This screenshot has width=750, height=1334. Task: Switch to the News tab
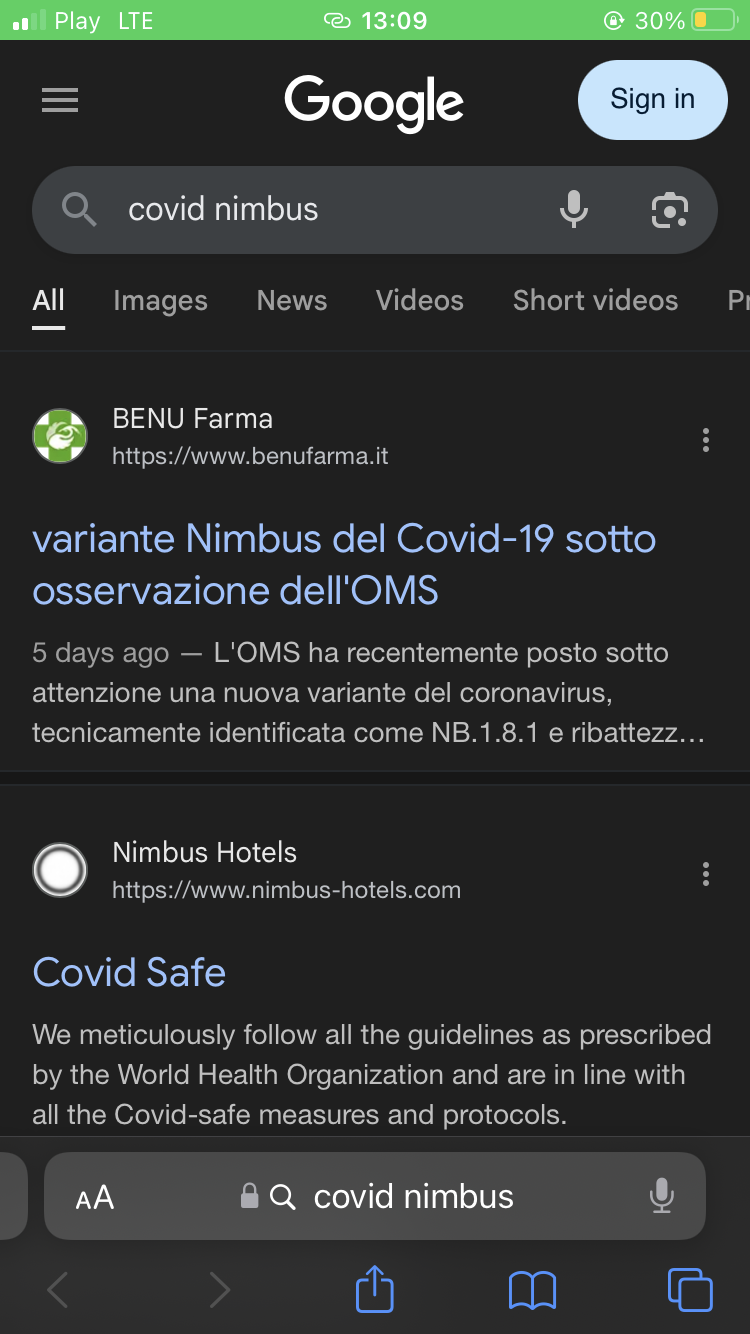pyautogui.click(x=292, y=301)
